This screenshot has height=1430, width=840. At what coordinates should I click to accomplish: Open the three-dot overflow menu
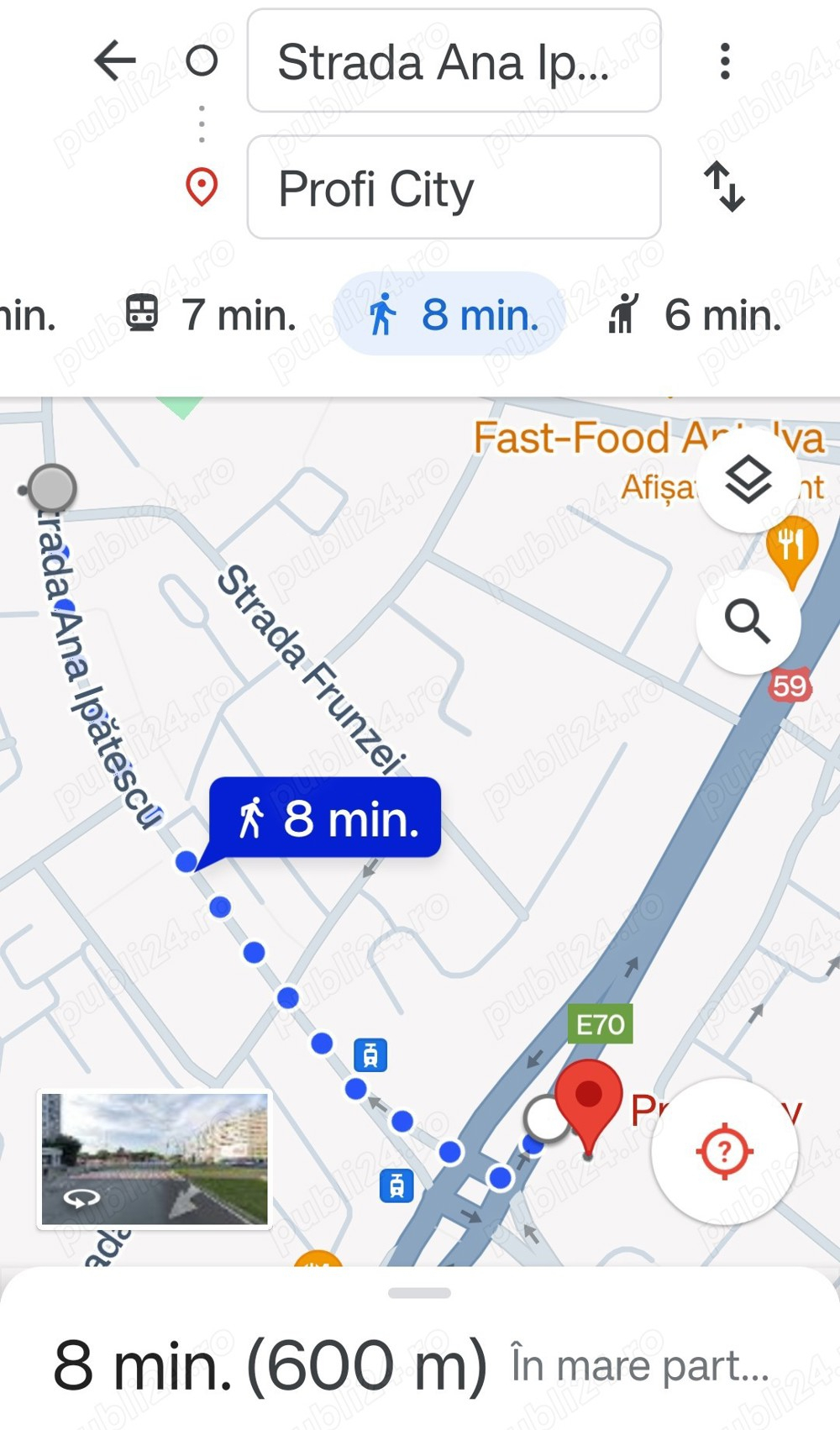725,61
